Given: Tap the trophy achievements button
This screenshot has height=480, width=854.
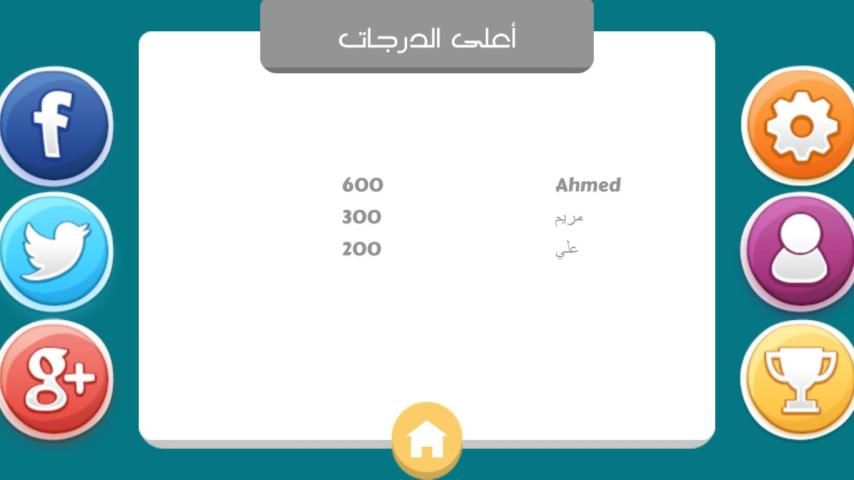Looking at the screenshot, I should point(798,380).
